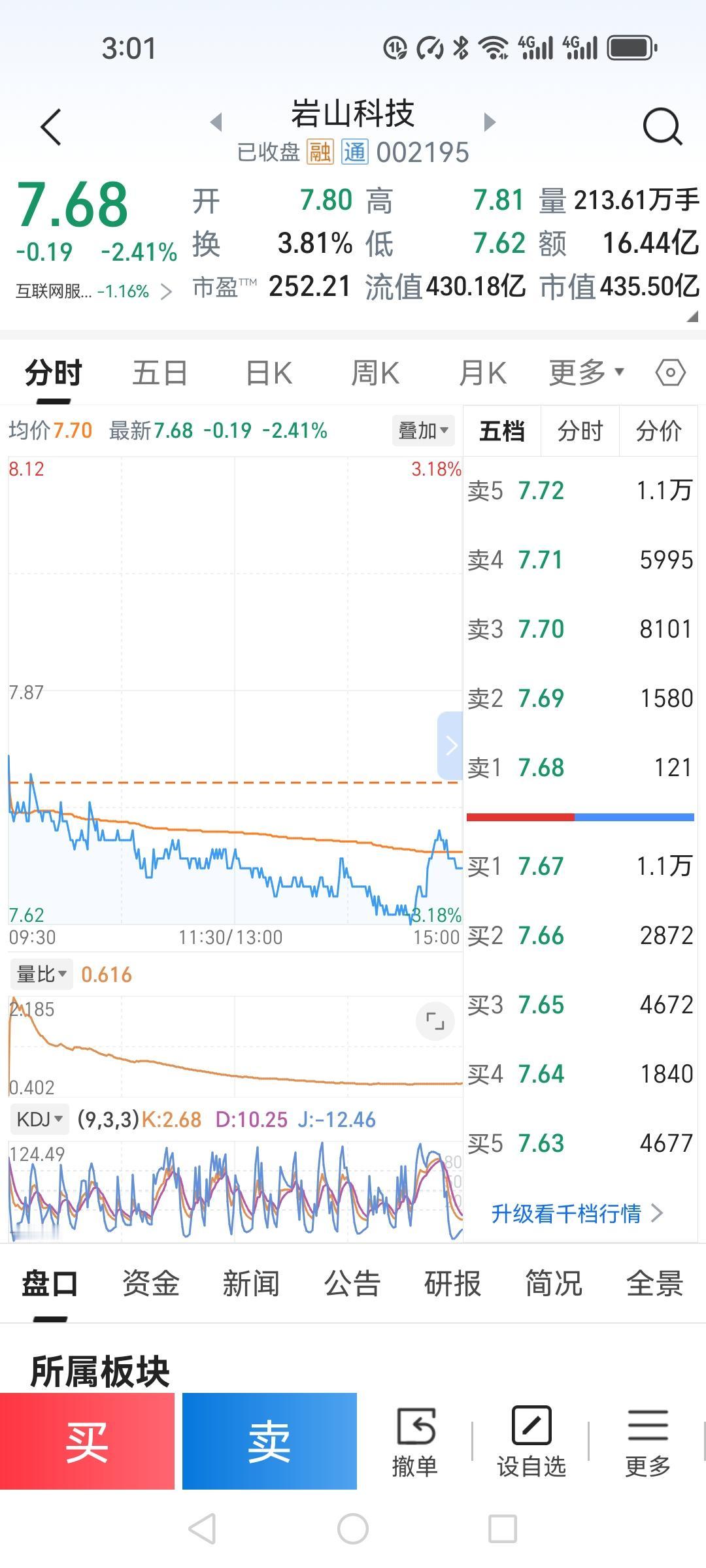
Task: Open the 叠加 overlay dropdown
Action: (x=422, y=431)
